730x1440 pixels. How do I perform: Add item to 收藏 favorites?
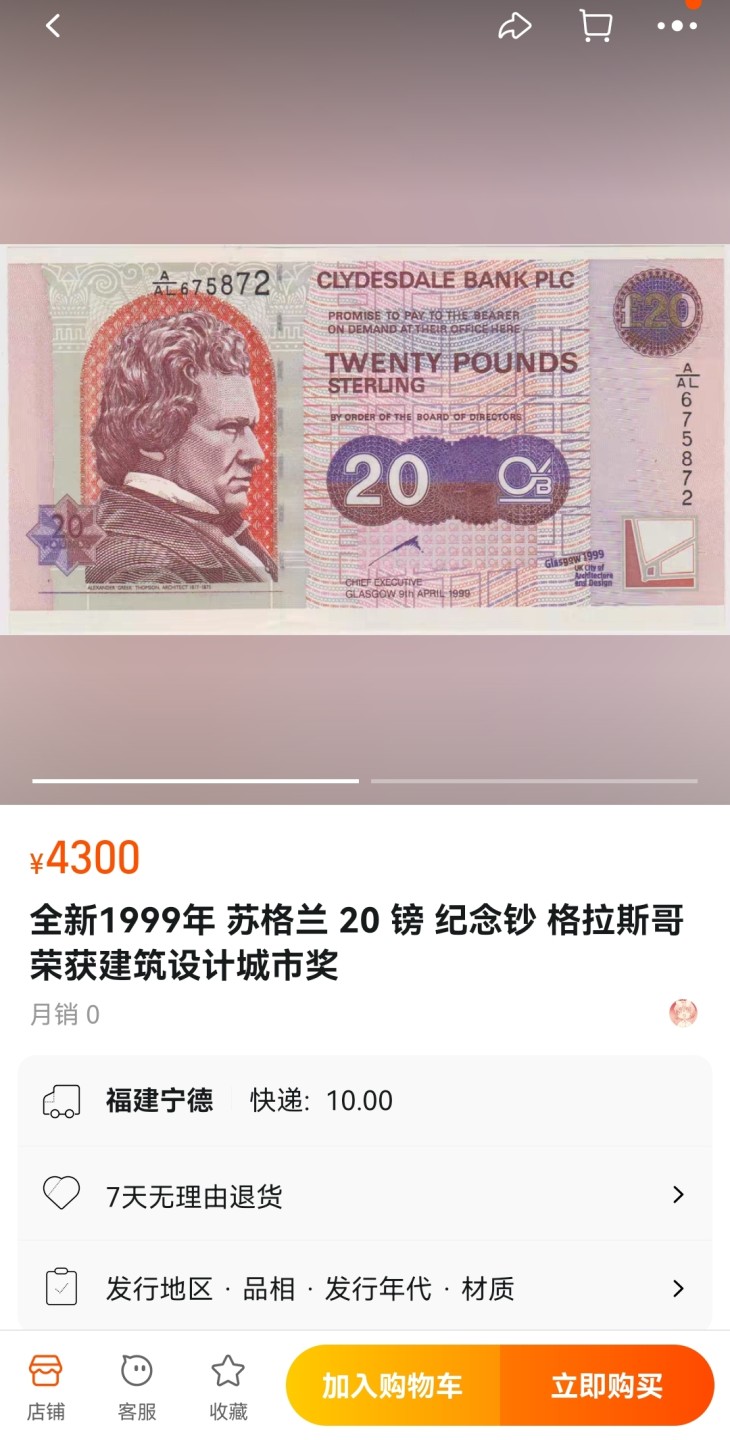[228, 1386]
